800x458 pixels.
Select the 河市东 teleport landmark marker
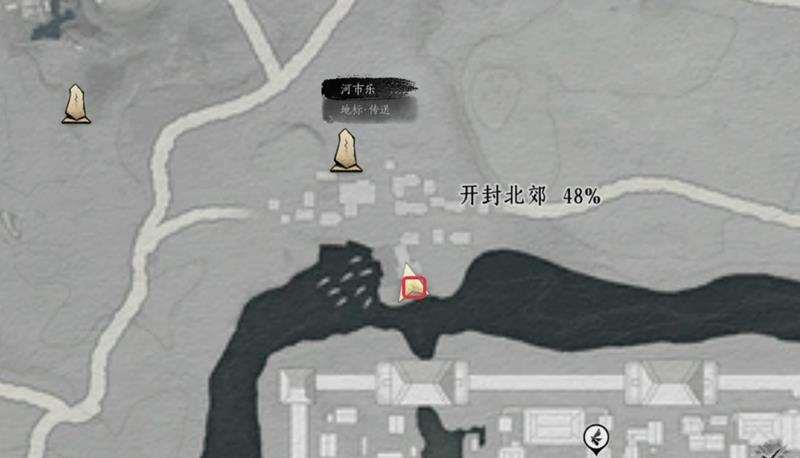347,151
